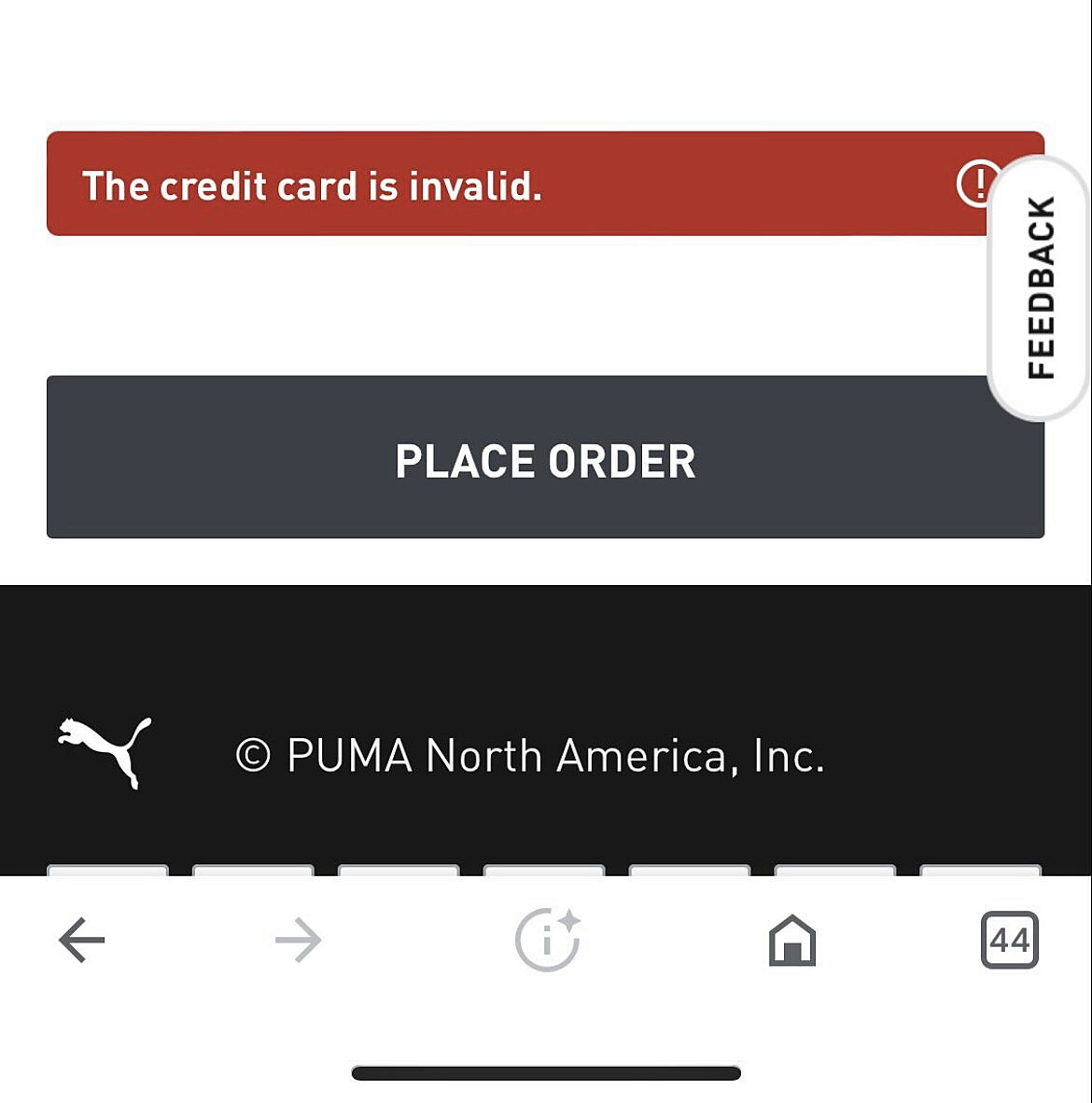Open the Feedback side tab
The width and height of the screenshot is (1092, 1103).
[1040, 287]
